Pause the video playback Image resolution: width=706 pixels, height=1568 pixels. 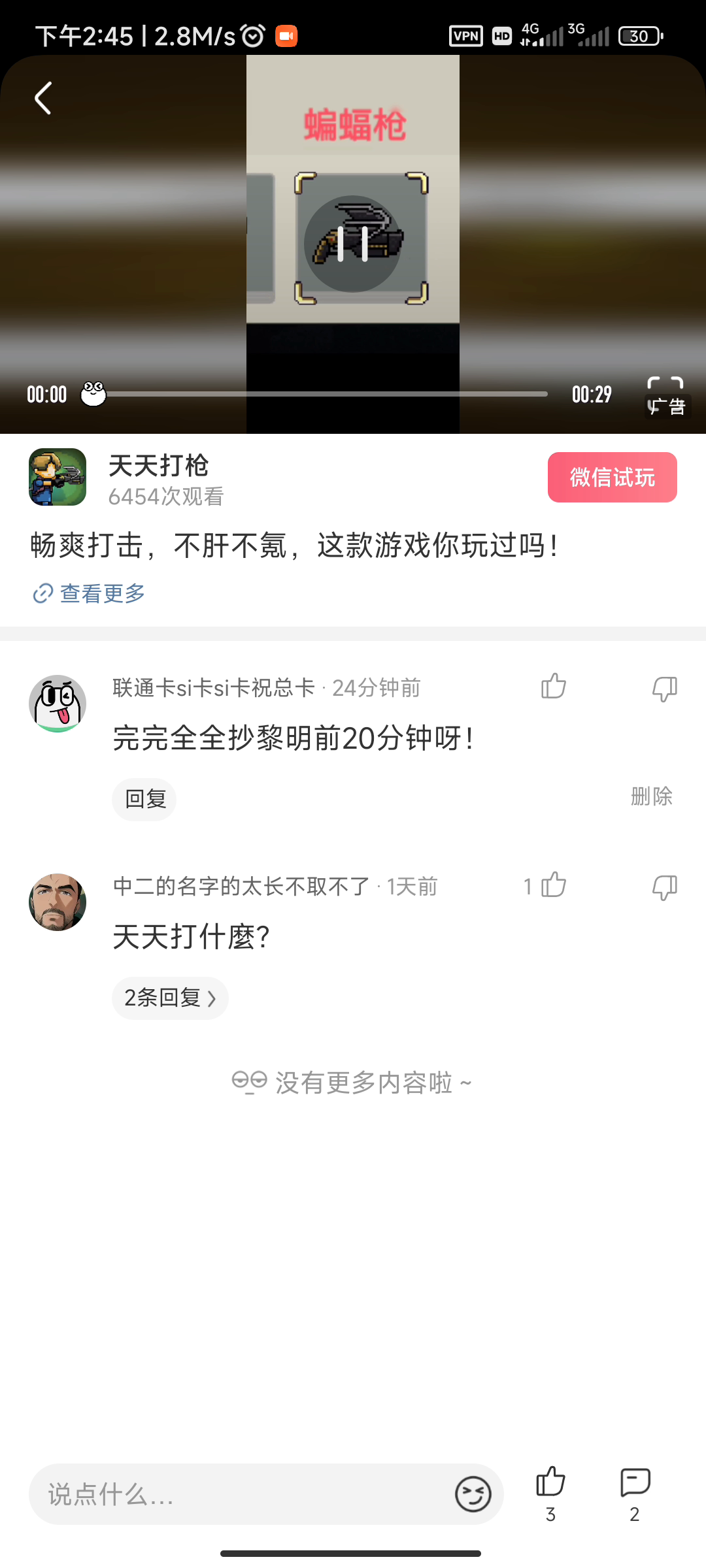pyautogui.click(x=352, y=244)
